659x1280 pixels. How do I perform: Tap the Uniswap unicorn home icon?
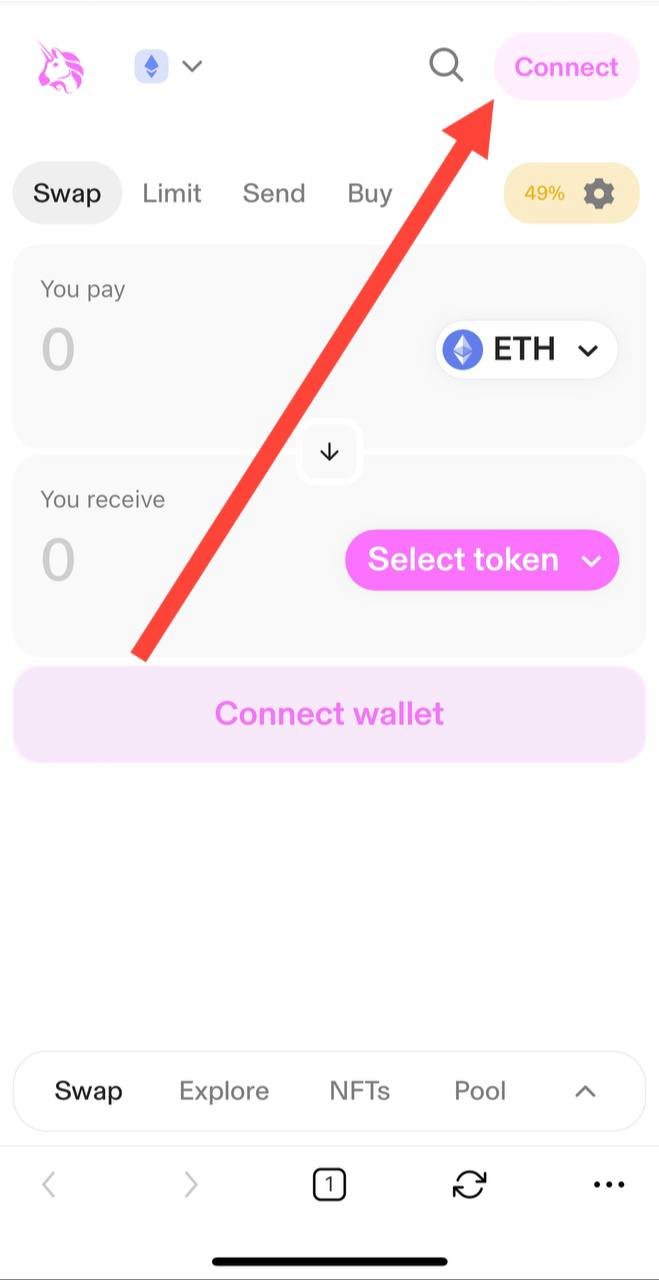(x=61, y=67)
